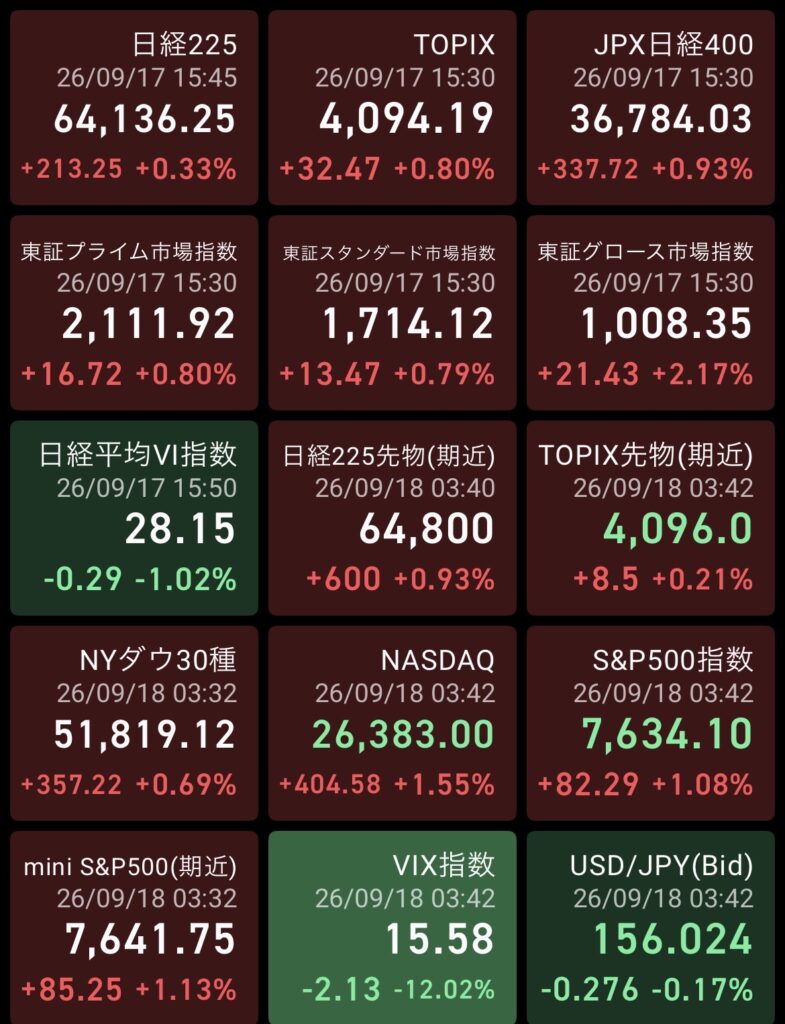
Task: Tap the 東証グロース市場指数 tile
Action: (x=650, y=313)
